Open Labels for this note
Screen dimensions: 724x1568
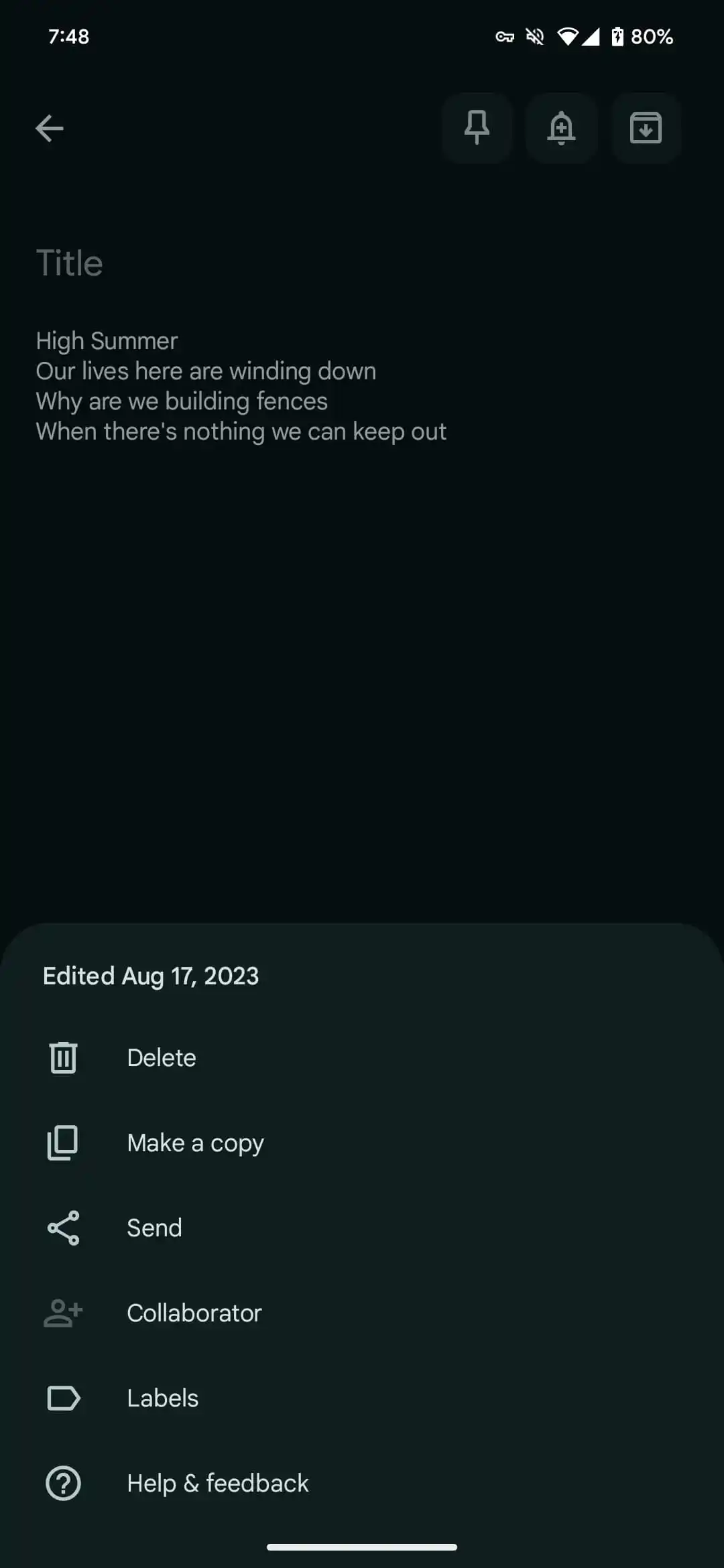point(362,1398)
